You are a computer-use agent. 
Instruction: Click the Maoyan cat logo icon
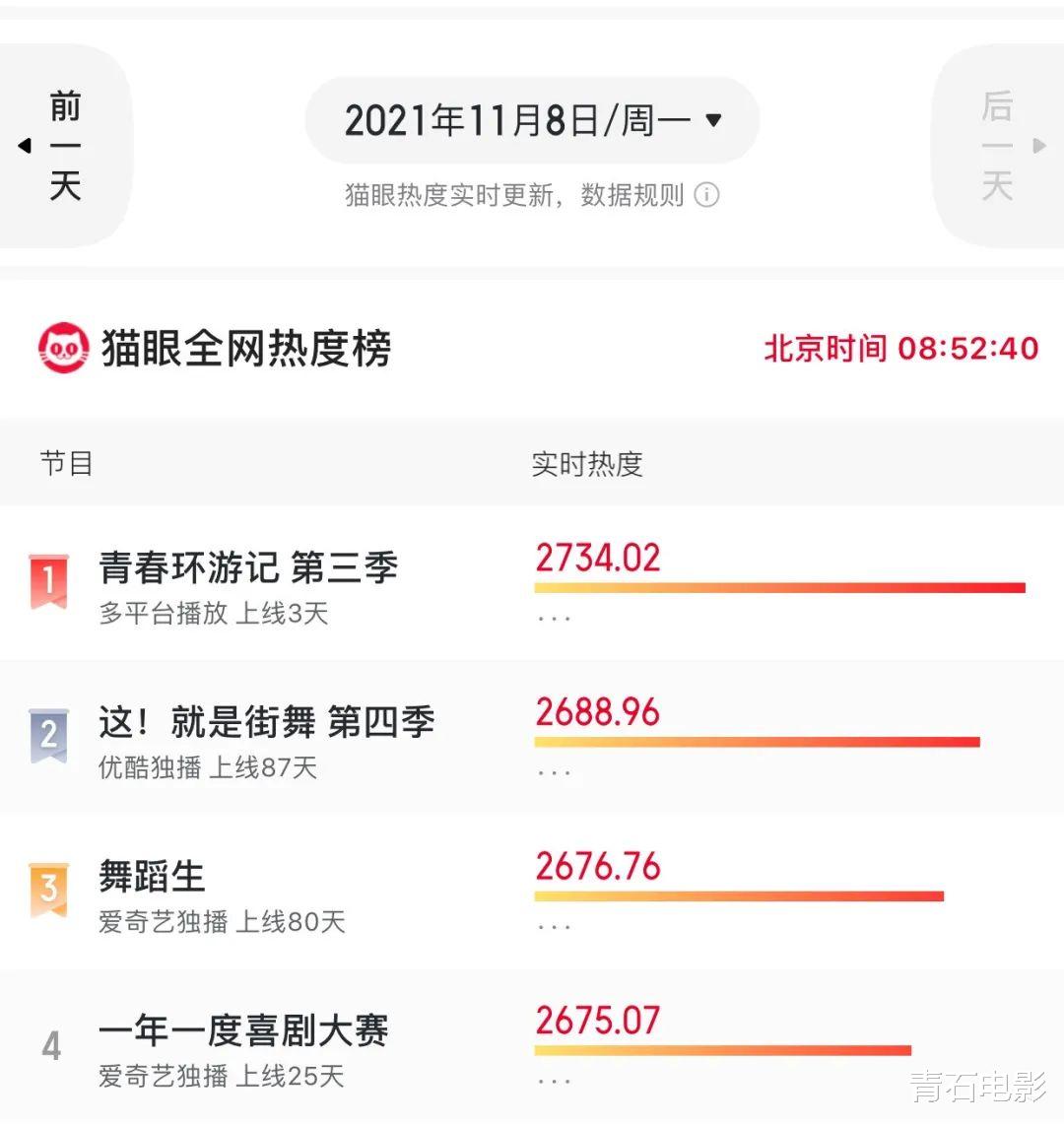click(63, 349)
